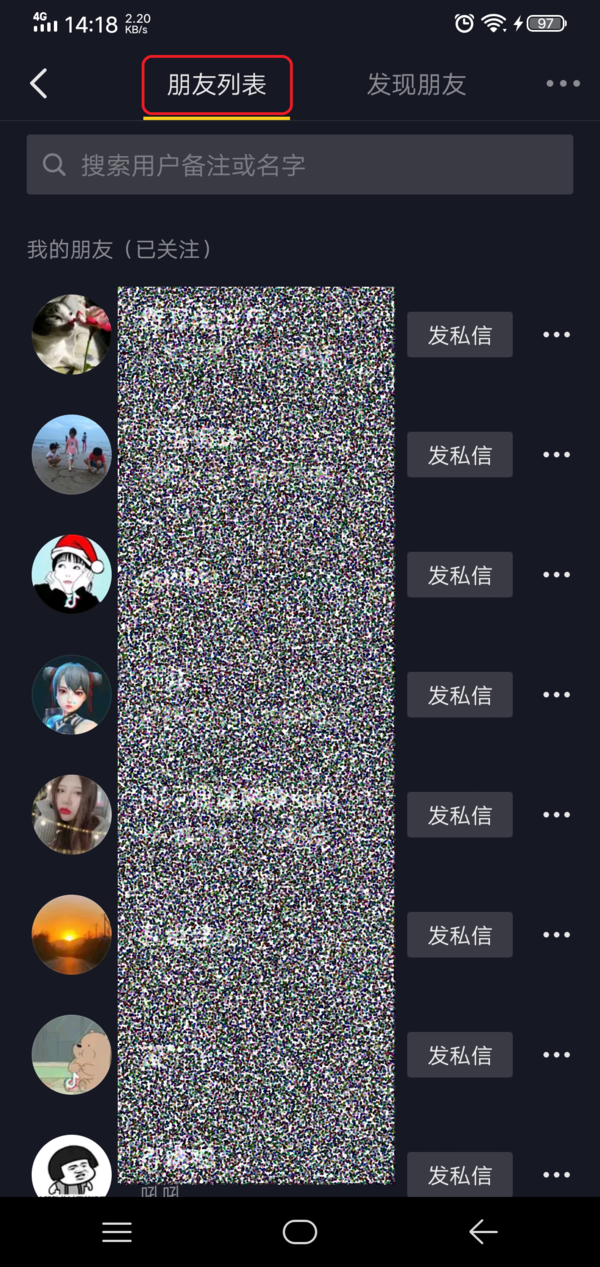This screenshot has width=600, height=1267.
Task: Go back using the top-left arrow
Action: coord(39,84)
